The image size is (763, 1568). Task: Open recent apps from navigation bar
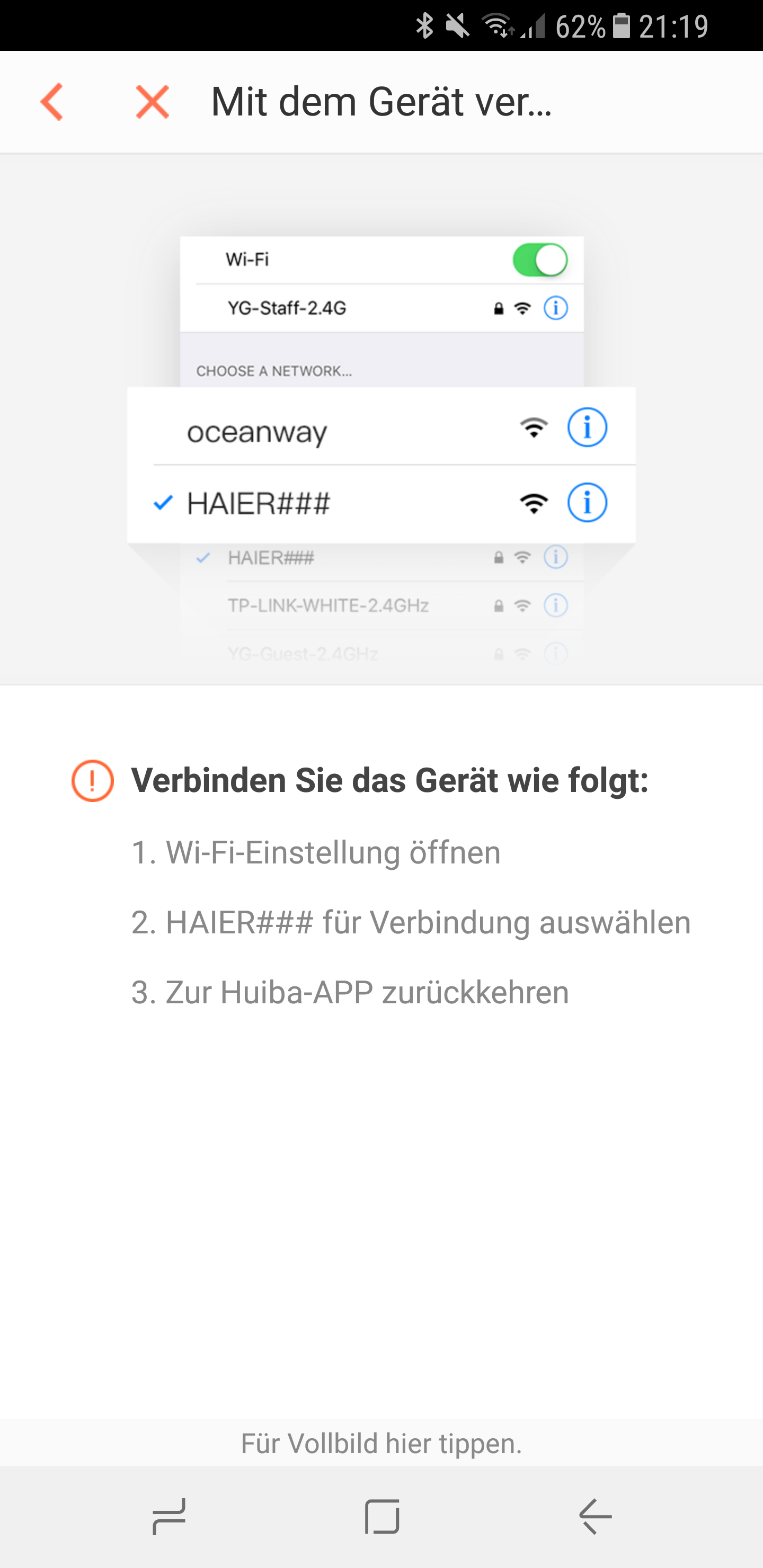(x=168, y=1516)
